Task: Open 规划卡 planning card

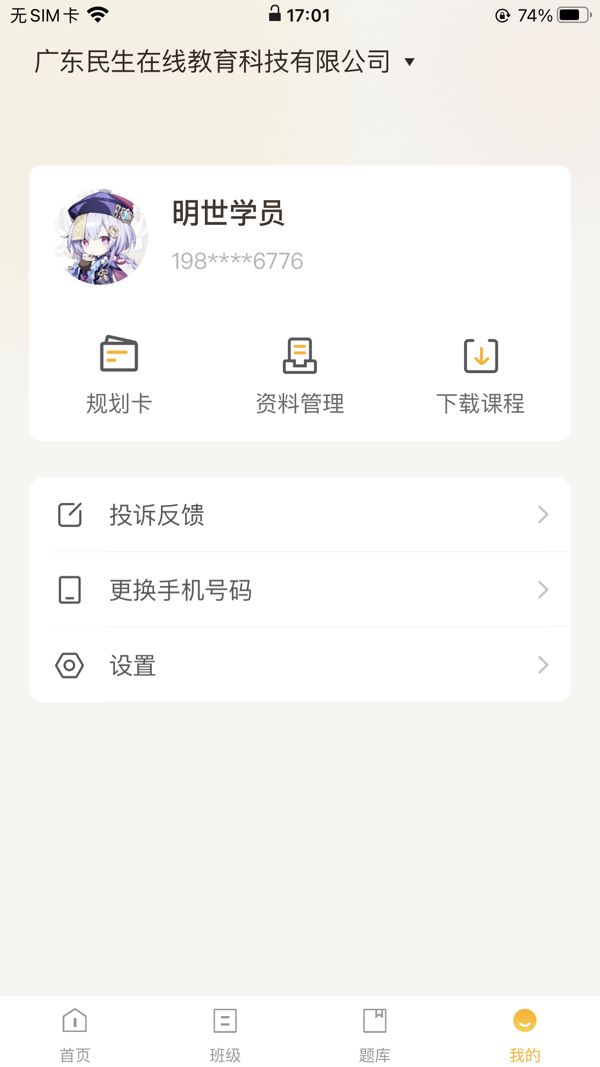Action: (119, 375)
